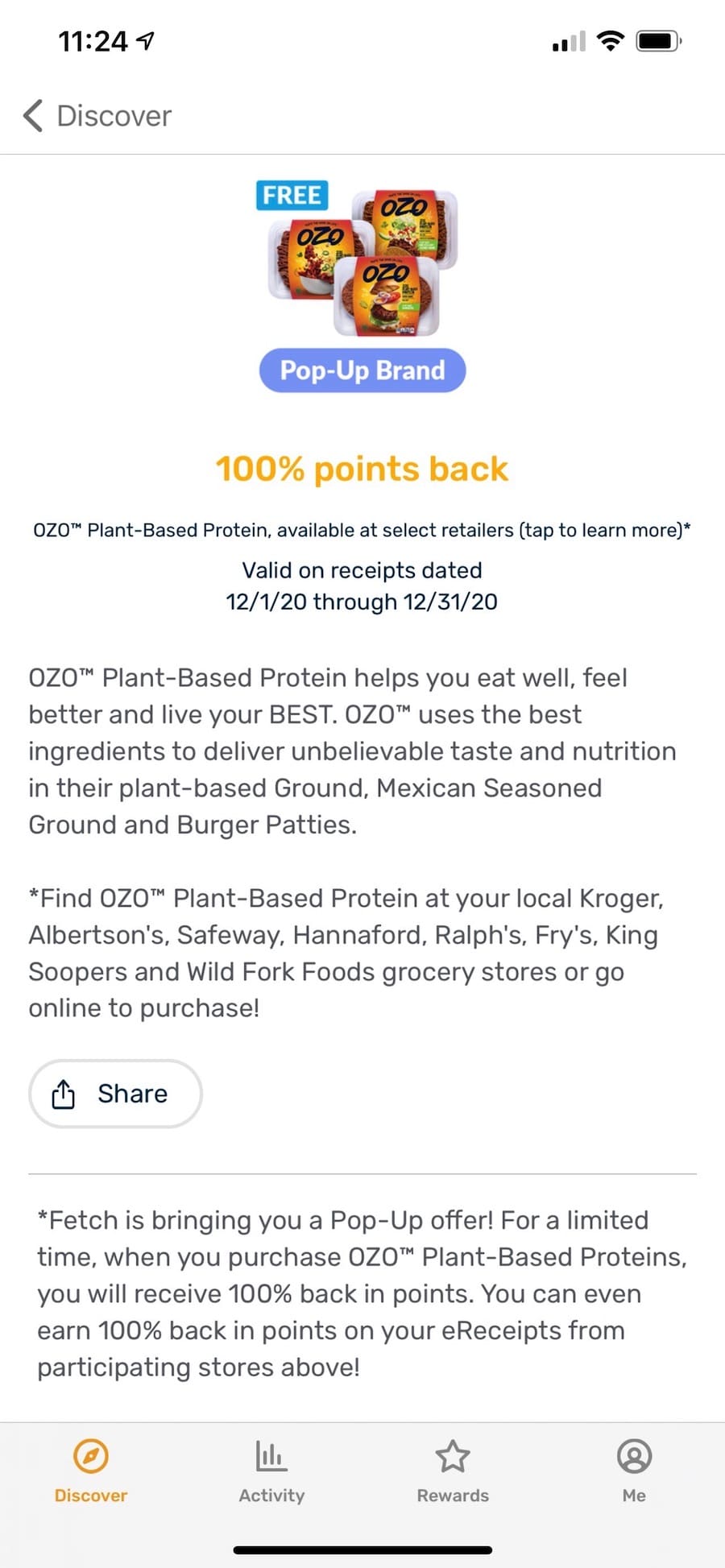
Task: Open the Pop-Up Brand label for details
Action: (x=362, y=370)
